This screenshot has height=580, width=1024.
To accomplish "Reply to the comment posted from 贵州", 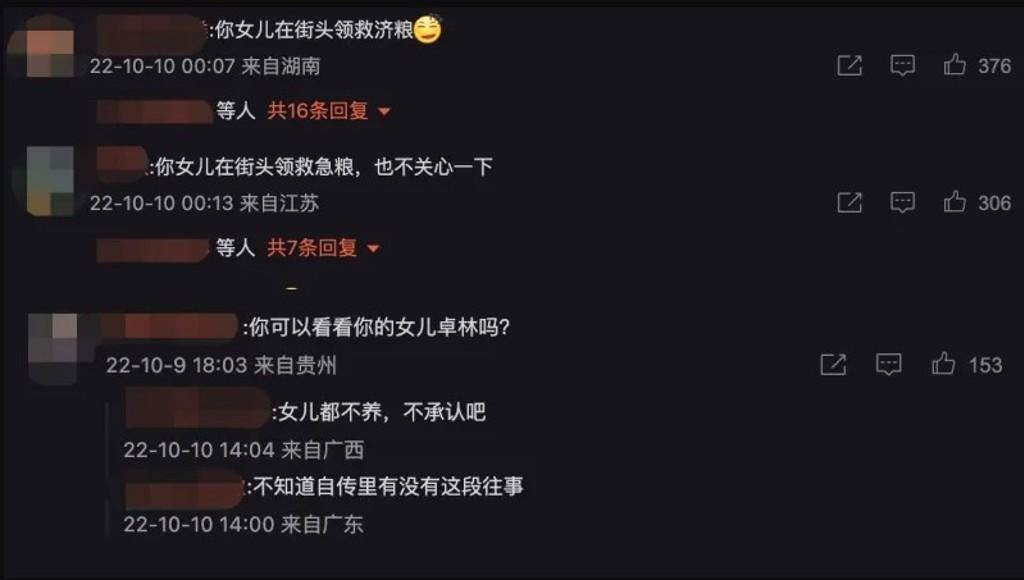I will click(888, 365).
